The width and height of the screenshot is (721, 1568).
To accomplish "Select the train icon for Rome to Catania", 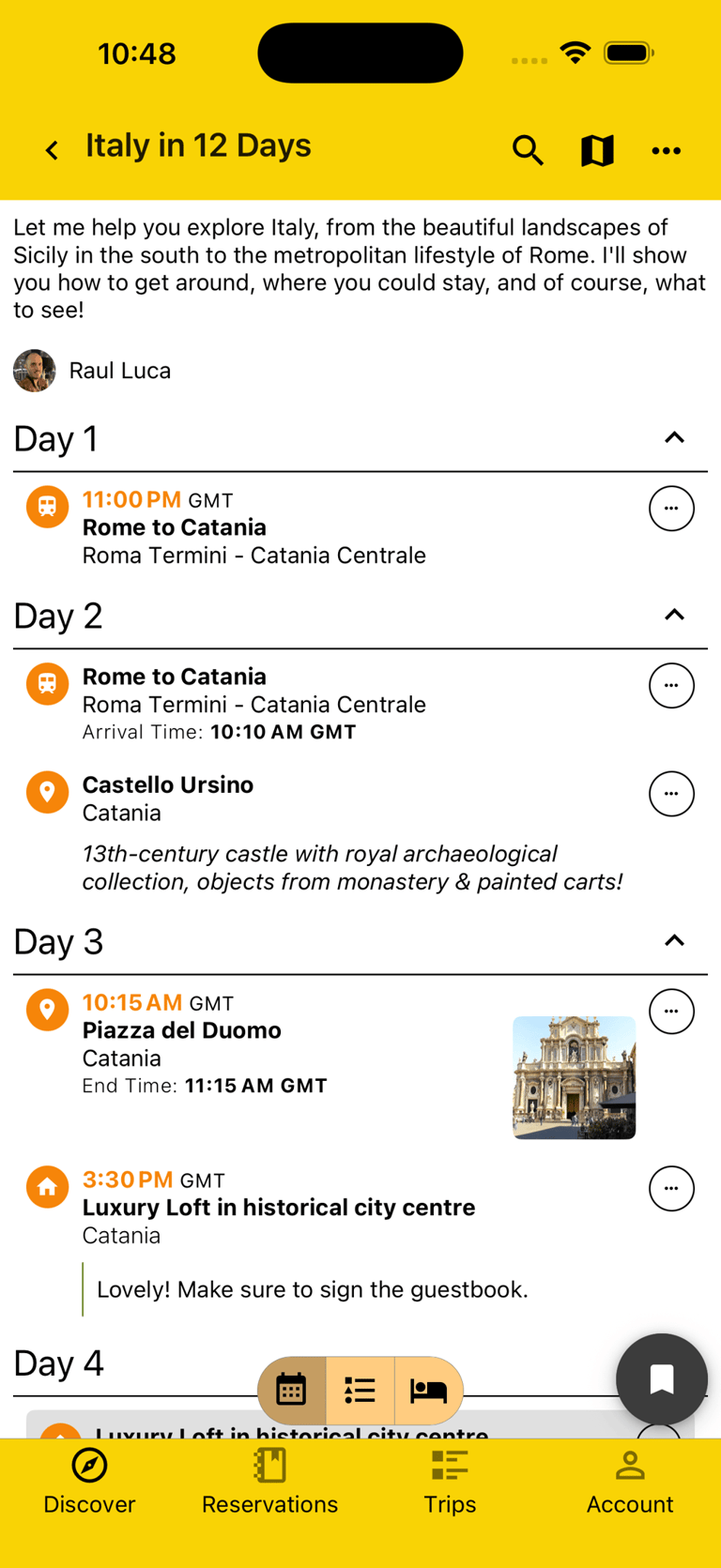I will (x=46, y=507).
